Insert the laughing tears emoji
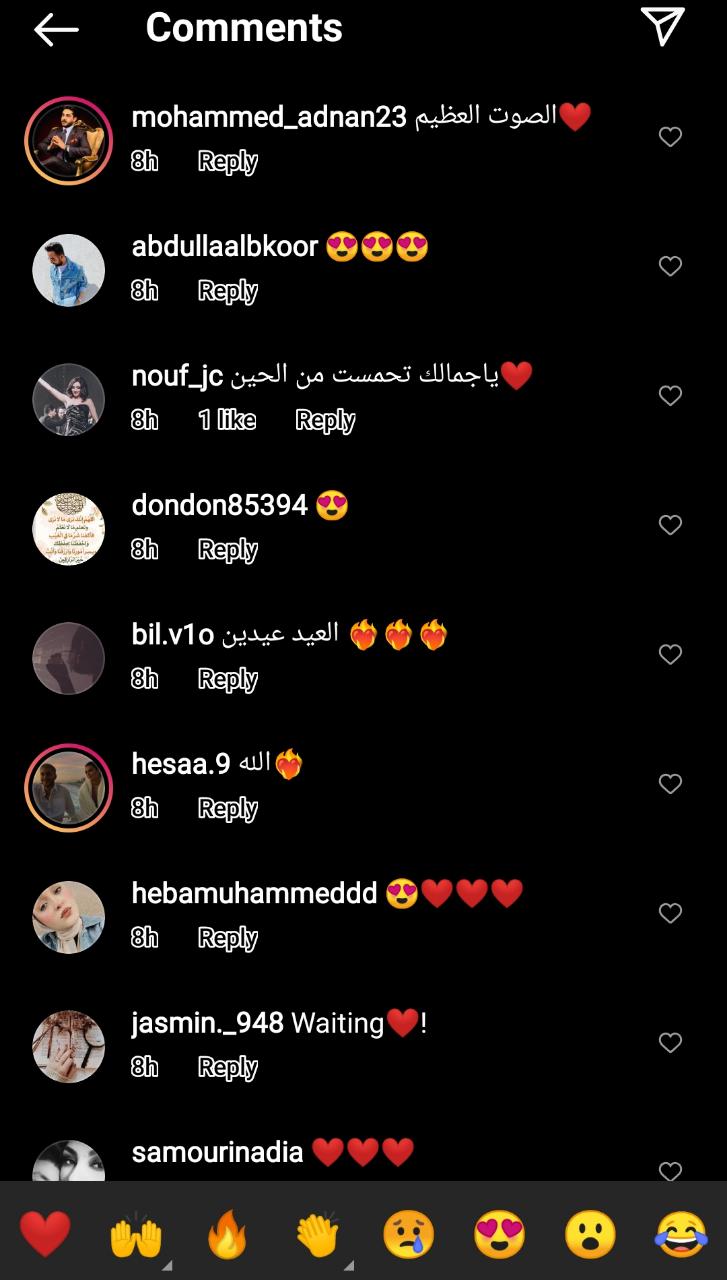The width and height of the screenshot is (727, 1280). click(681, 1235)
